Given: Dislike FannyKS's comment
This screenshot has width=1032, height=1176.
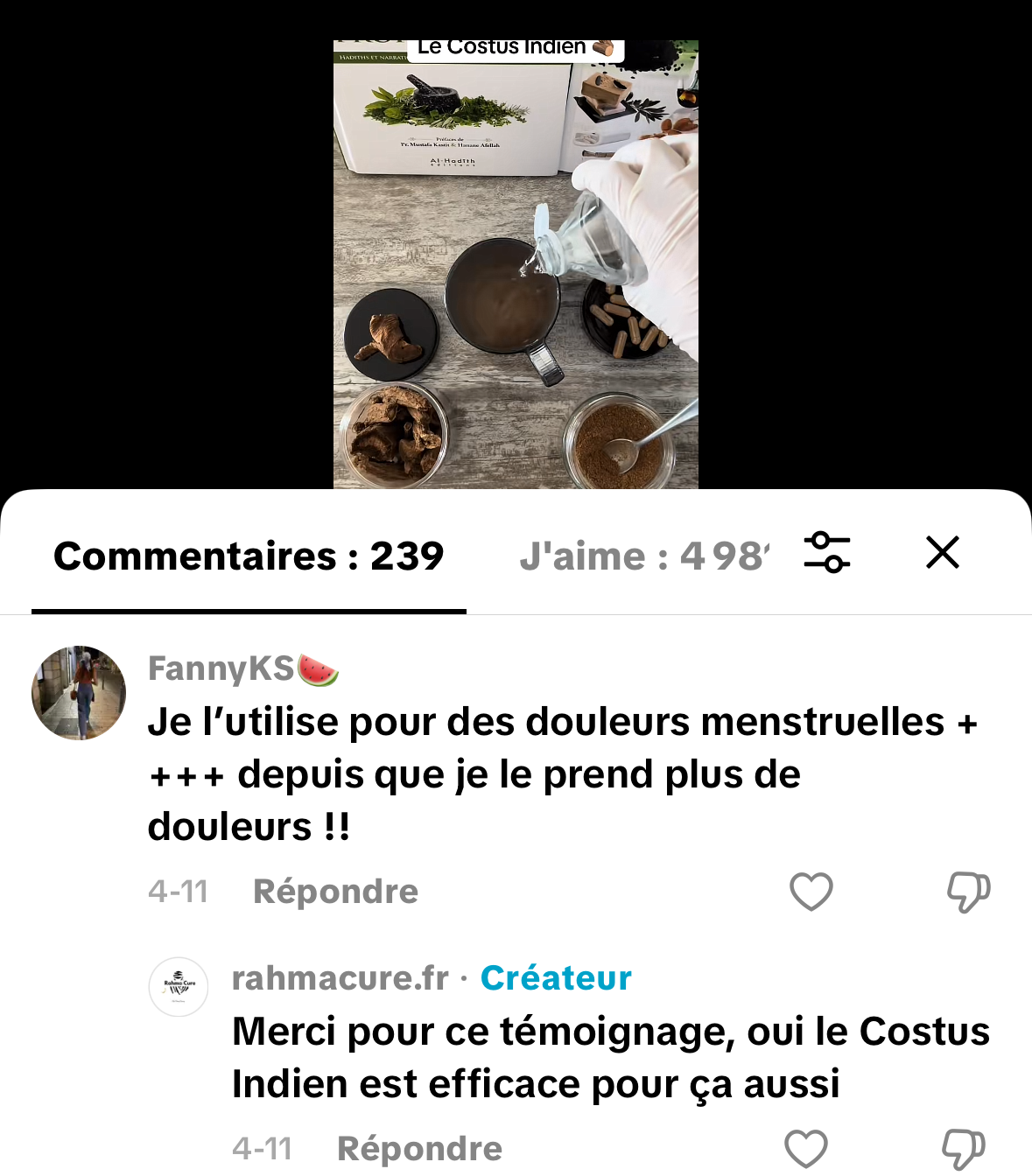Looking at the screenshot, I should [968, 892].
